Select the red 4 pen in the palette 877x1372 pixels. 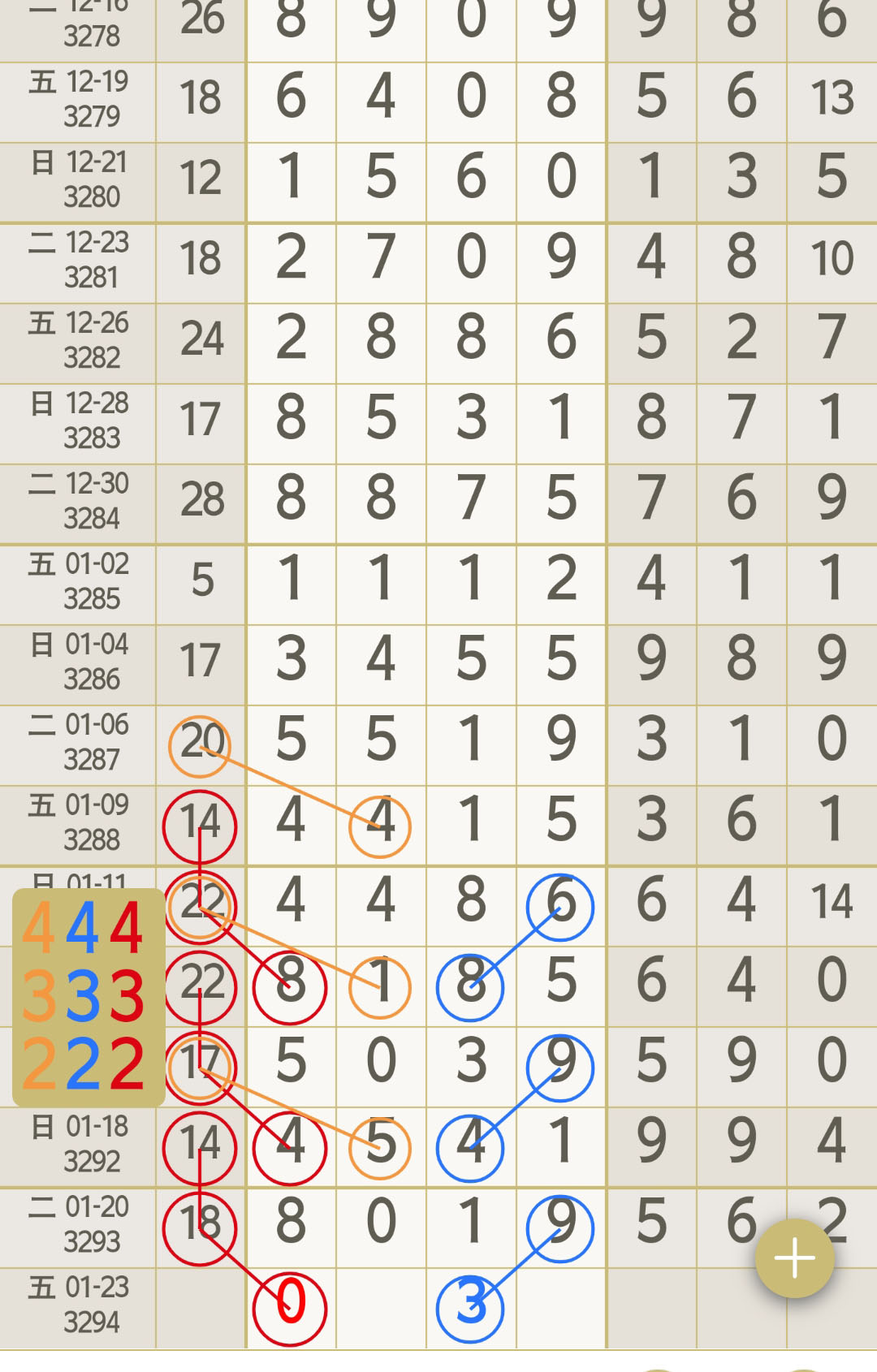[126, 929]
